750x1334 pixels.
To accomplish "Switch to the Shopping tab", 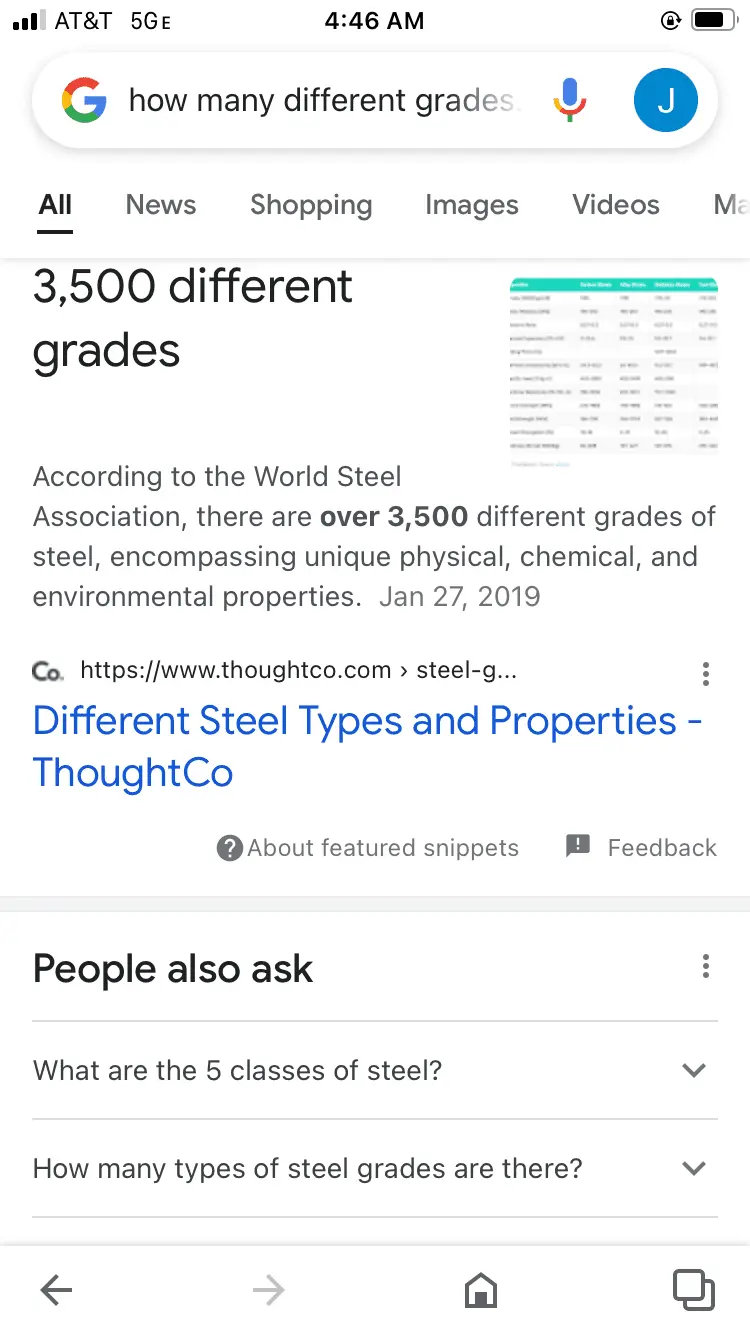I will pos(311,205).
